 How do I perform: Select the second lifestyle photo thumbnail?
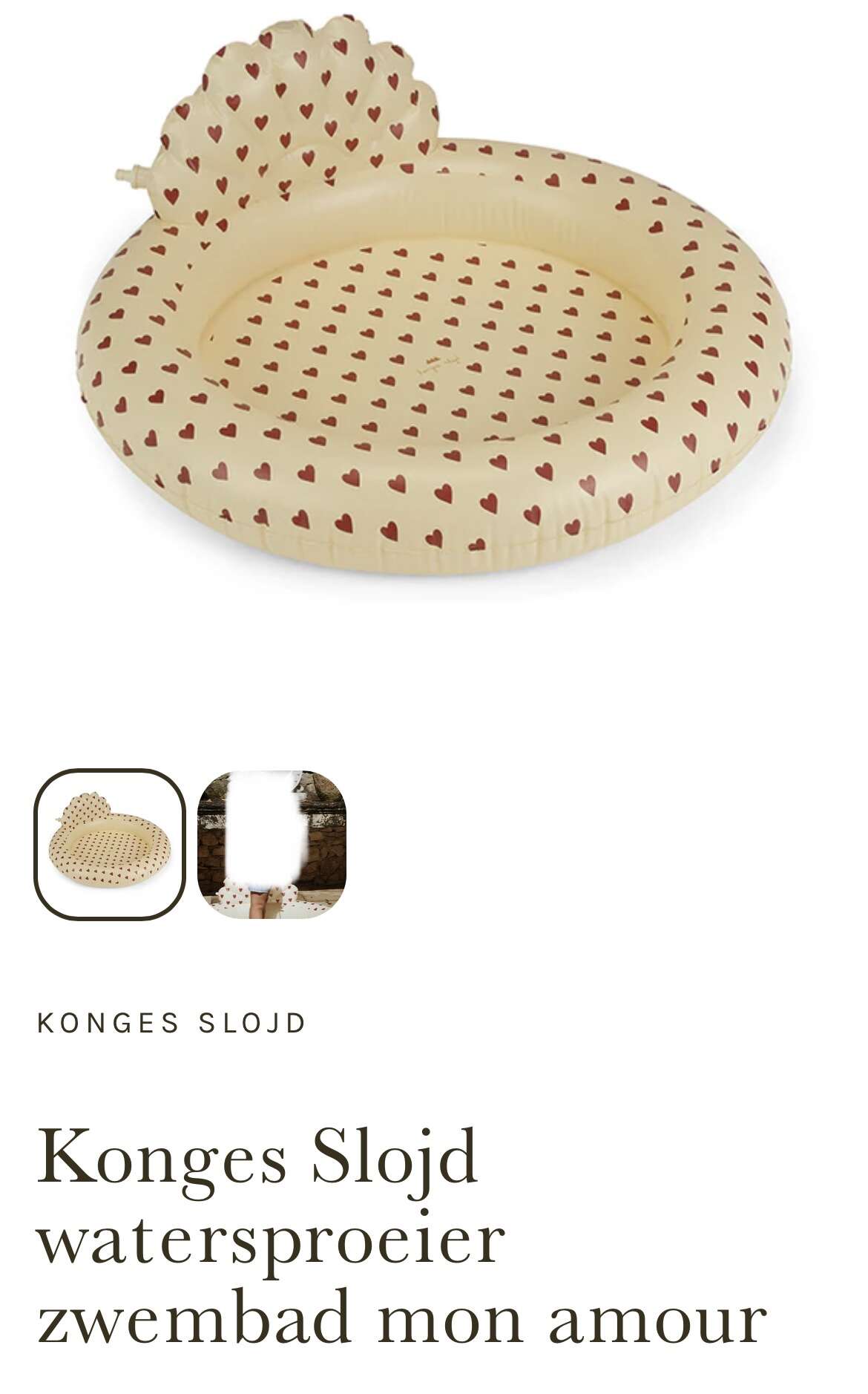[272, 844]
